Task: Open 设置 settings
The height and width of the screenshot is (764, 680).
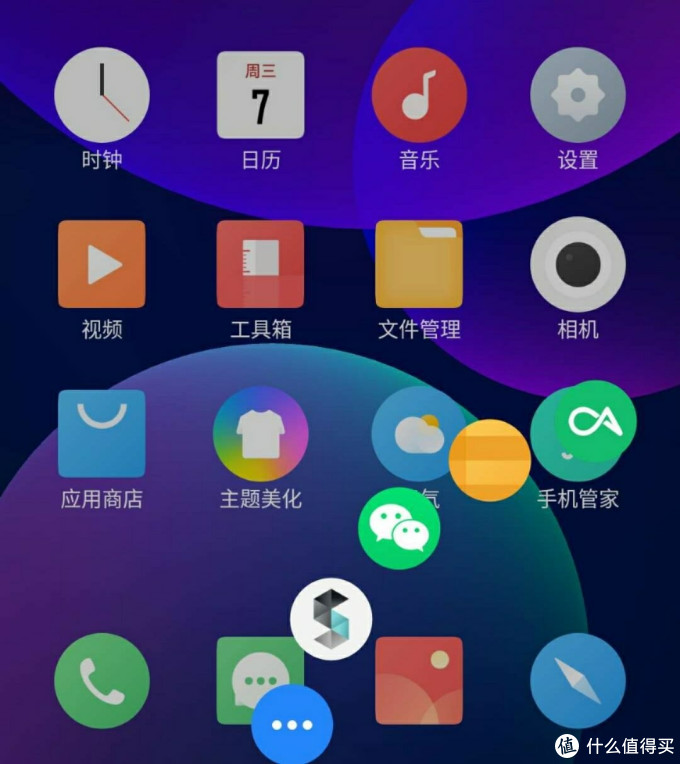Action: (577, 95)
